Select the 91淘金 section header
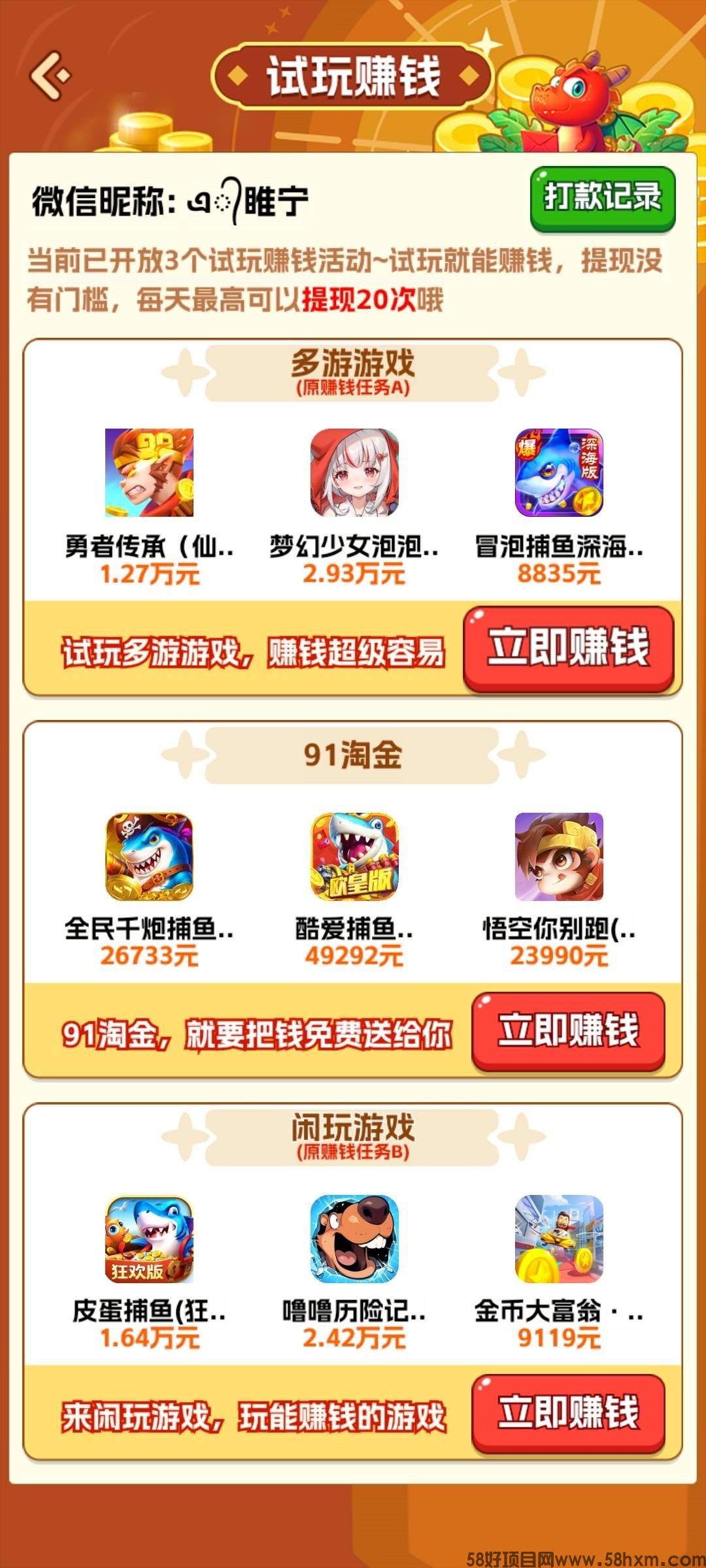The image size is (706, 1568). (353, 755)
